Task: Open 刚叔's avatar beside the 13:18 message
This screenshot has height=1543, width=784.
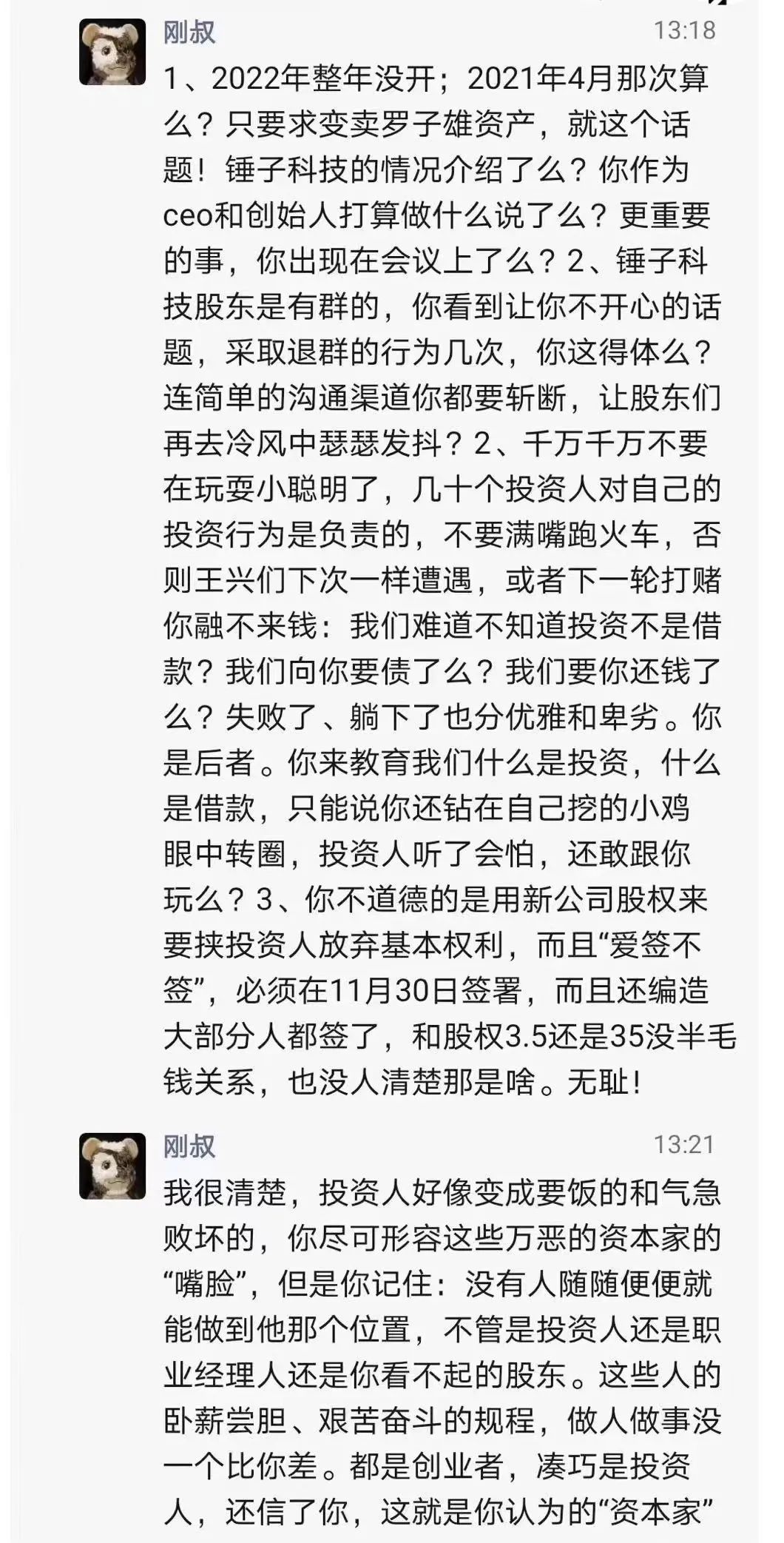Action: pyautogui.click(x=112, y=52)
